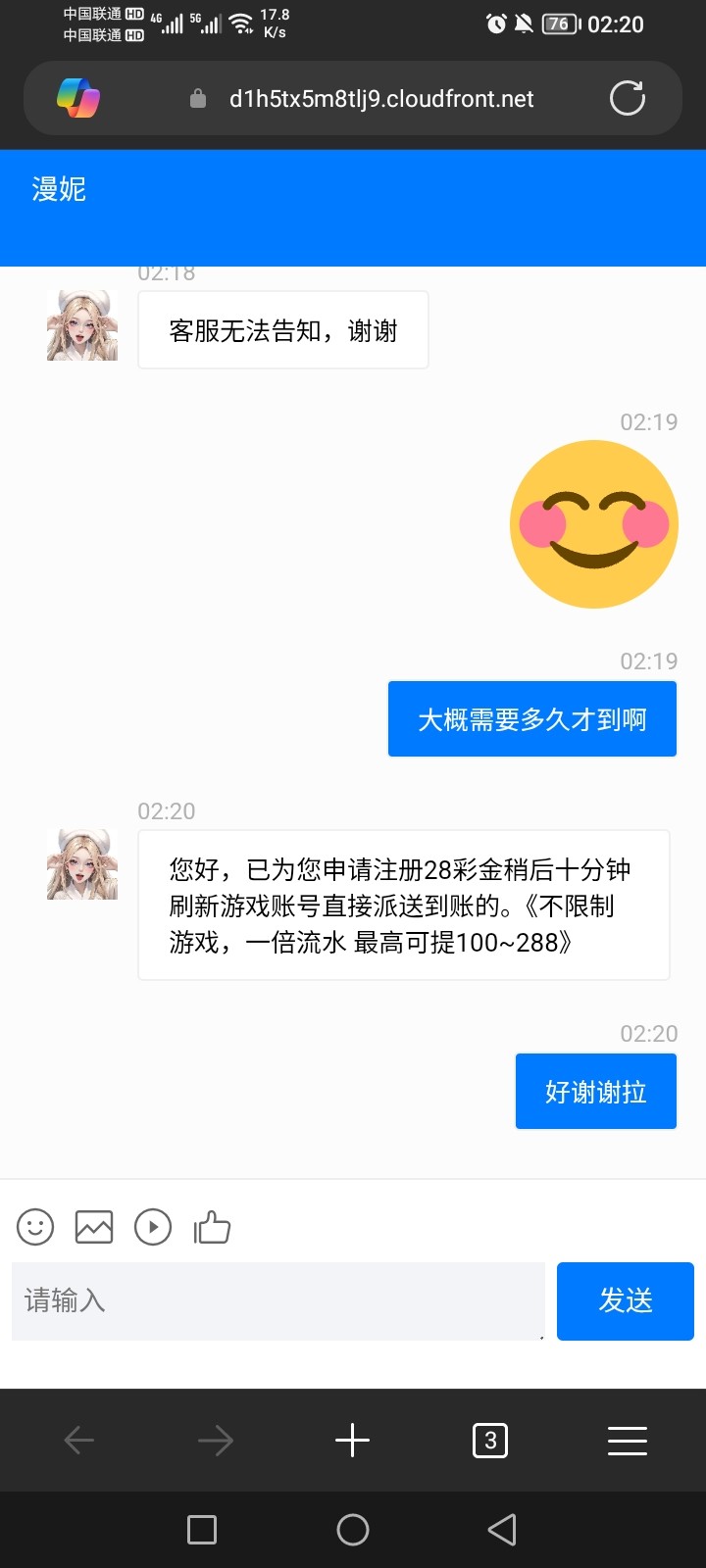
Task: Attach an image to the chat
Action: 94,1227
